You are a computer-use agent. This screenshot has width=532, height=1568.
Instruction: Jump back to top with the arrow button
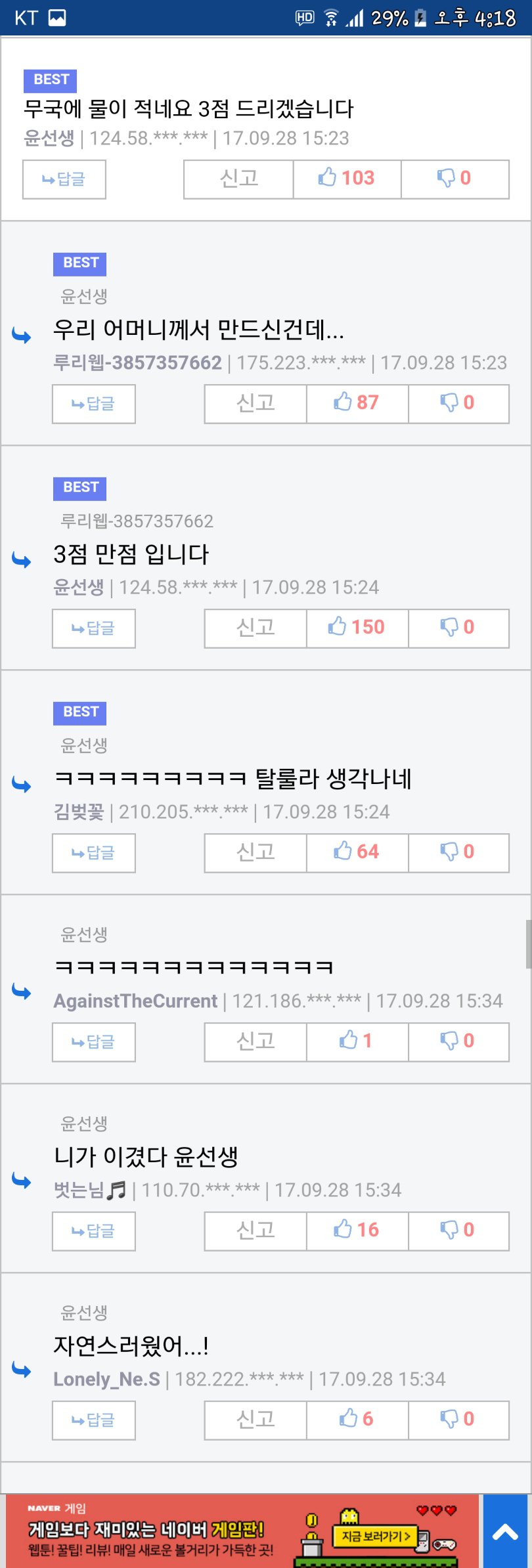pos(506,1531)
